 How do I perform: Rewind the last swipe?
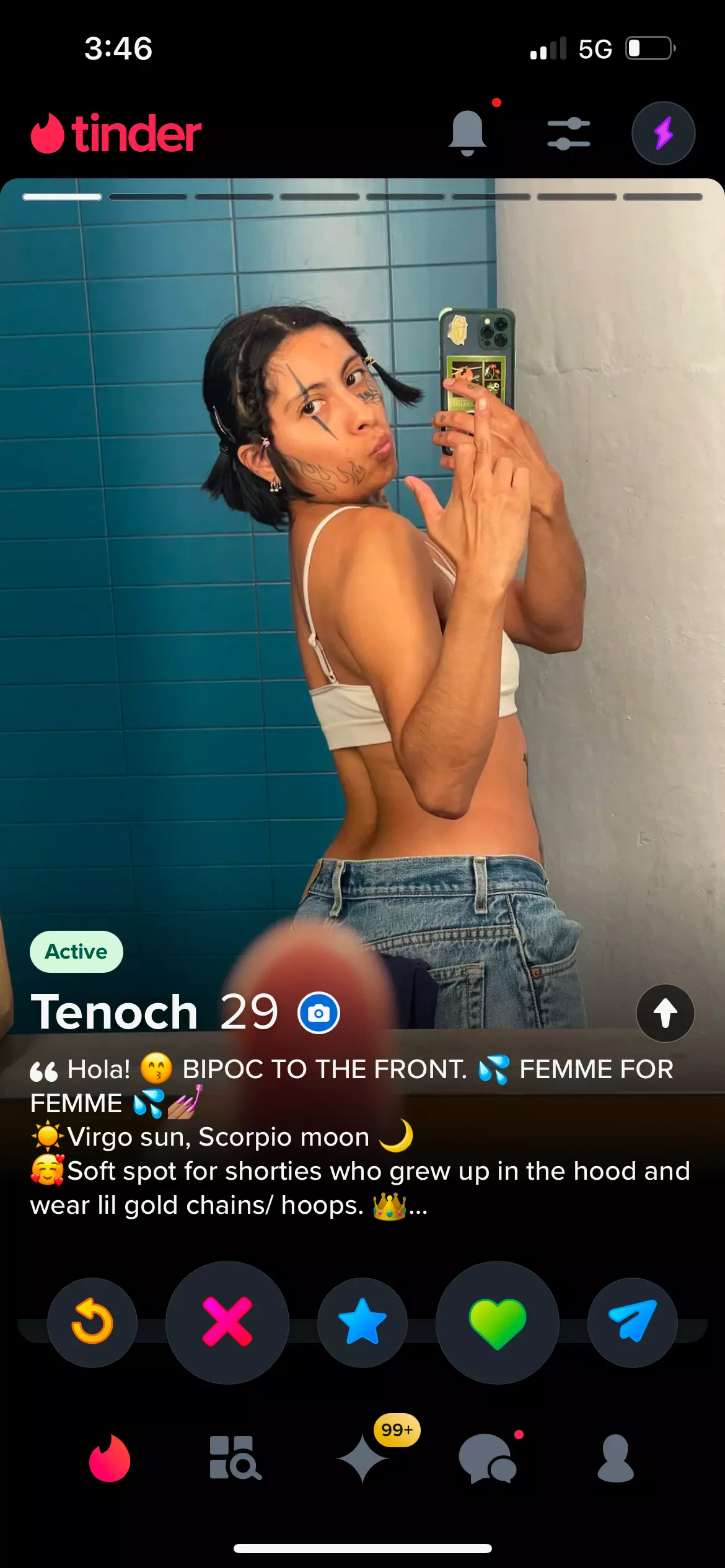(92, 1322)
